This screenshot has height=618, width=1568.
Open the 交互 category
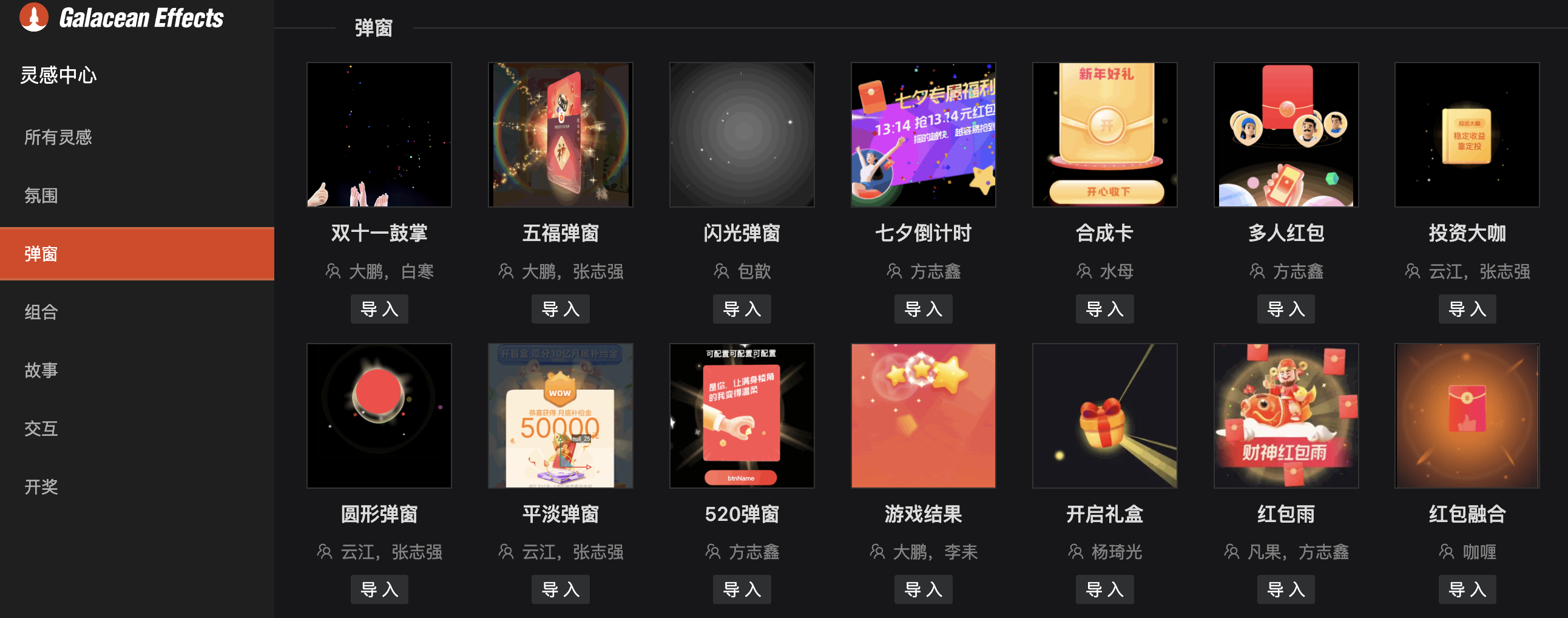pyautogui.click(x=41, y=429)
